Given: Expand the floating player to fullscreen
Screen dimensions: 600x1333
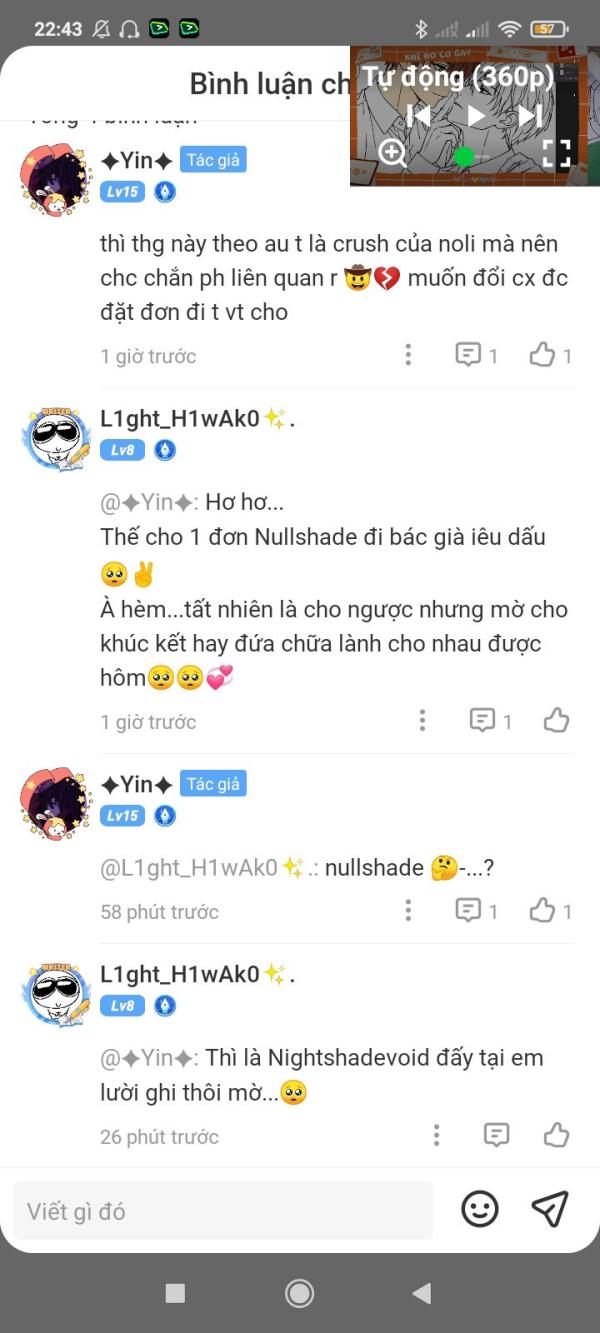Looking at the screenshot, I should (557, 153).
